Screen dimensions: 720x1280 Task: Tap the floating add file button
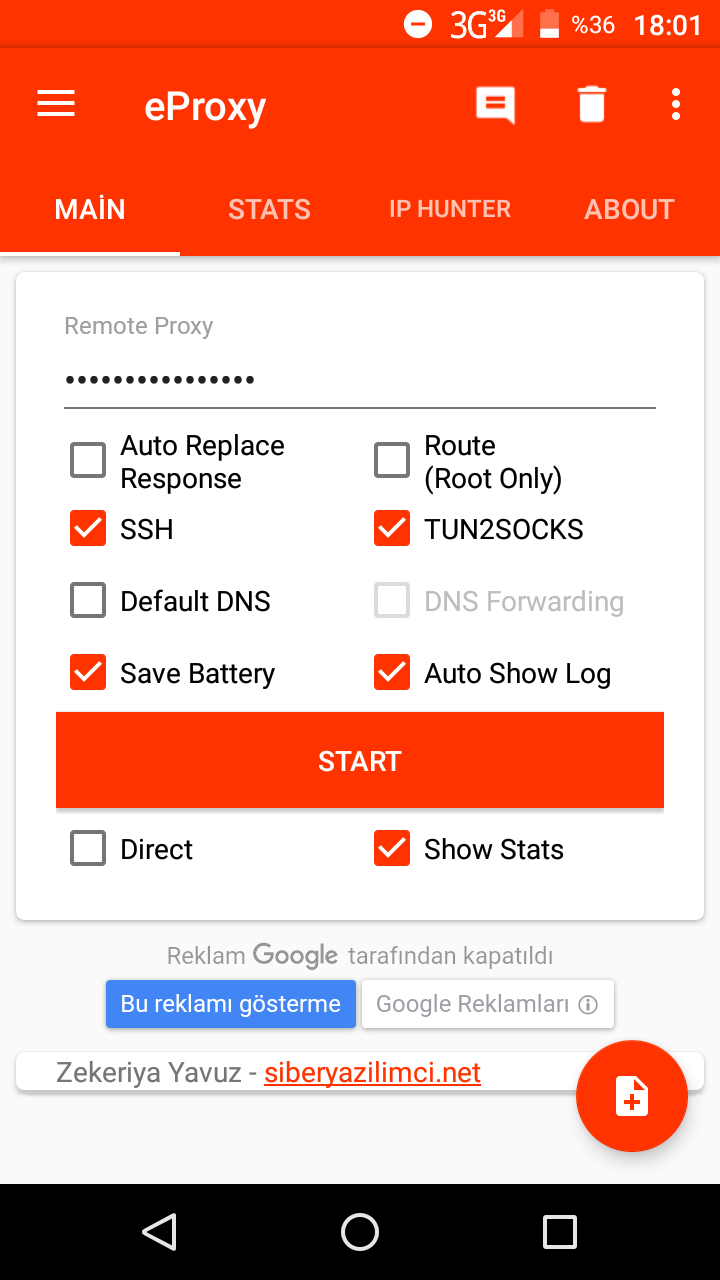click(632, 1097)
